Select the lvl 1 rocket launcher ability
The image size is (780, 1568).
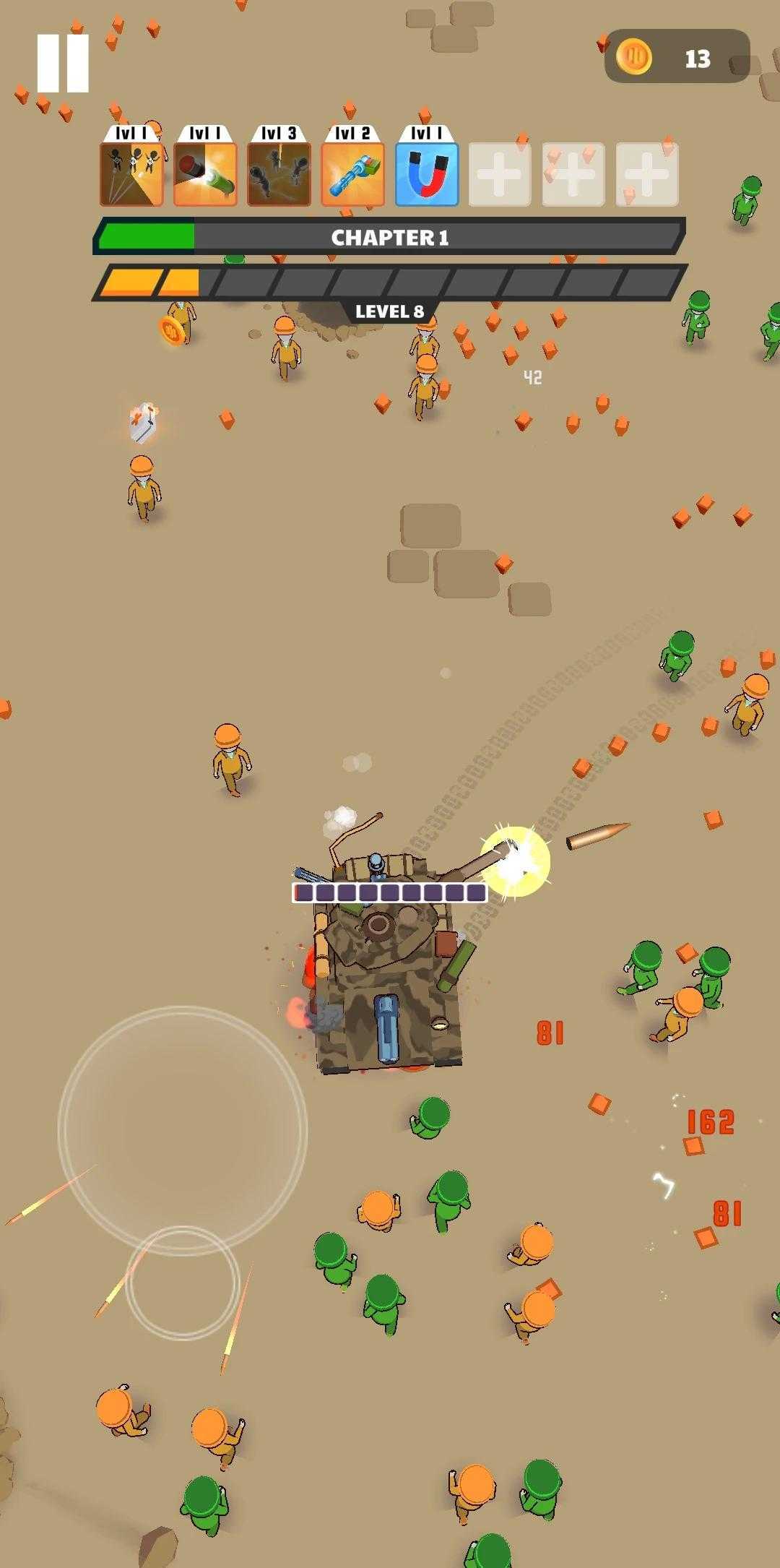click(x=206, y=173)
